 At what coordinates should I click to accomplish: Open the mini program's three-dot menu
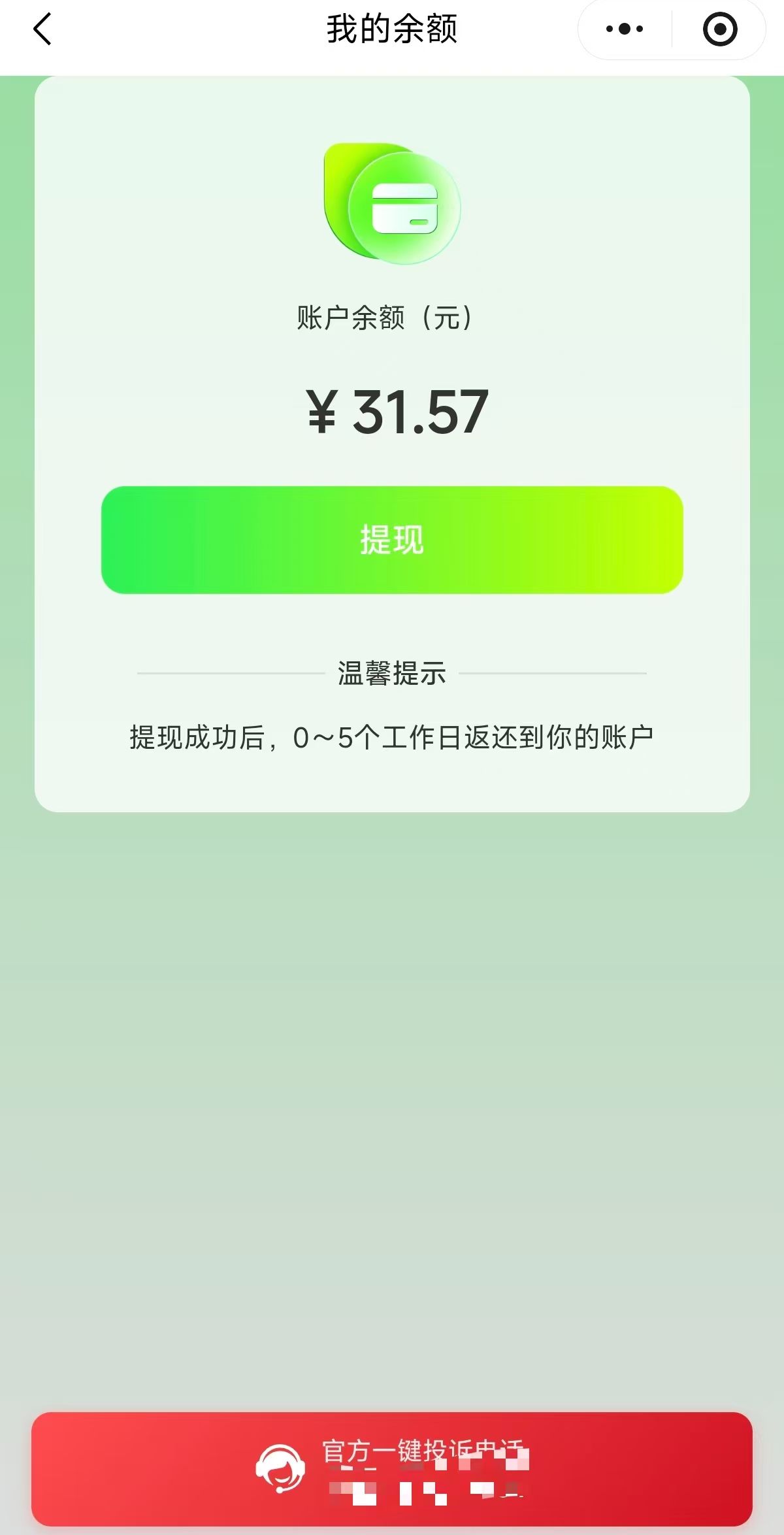[x=625, y=29]
